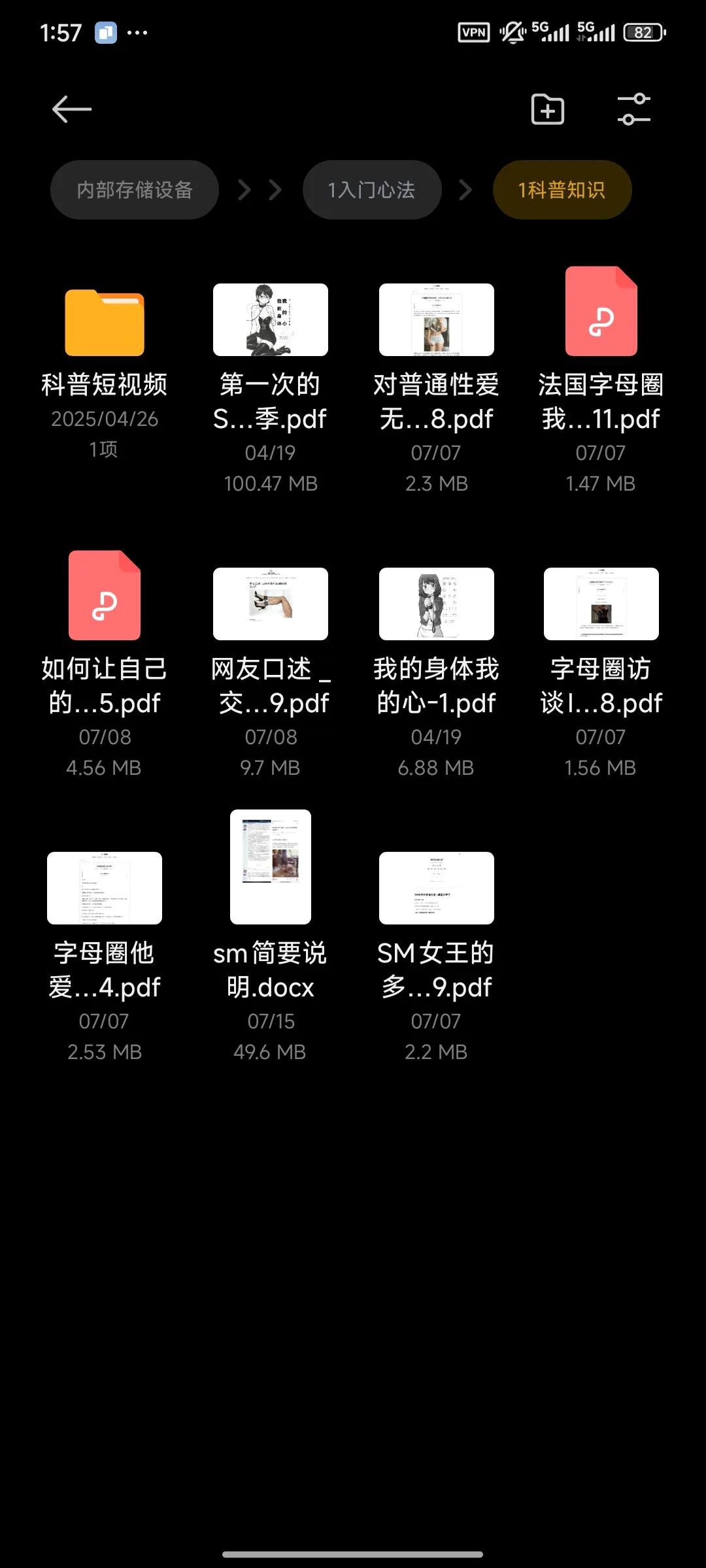Open the 6.88 MB pdf file
This screenshot has width=706, height=1568.
pos(436,604)
